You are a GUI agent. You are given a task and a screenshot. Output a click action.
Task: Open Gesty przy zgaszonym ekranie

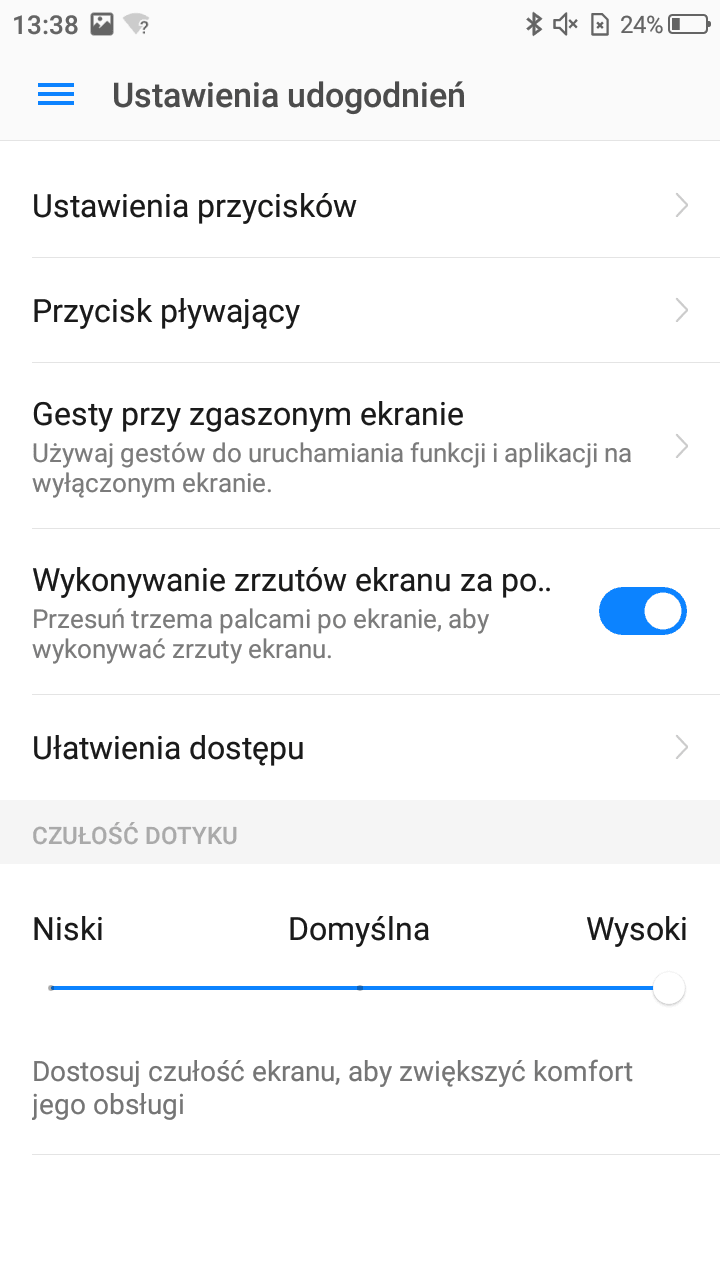pyautogui.click(x=360, y=446)
